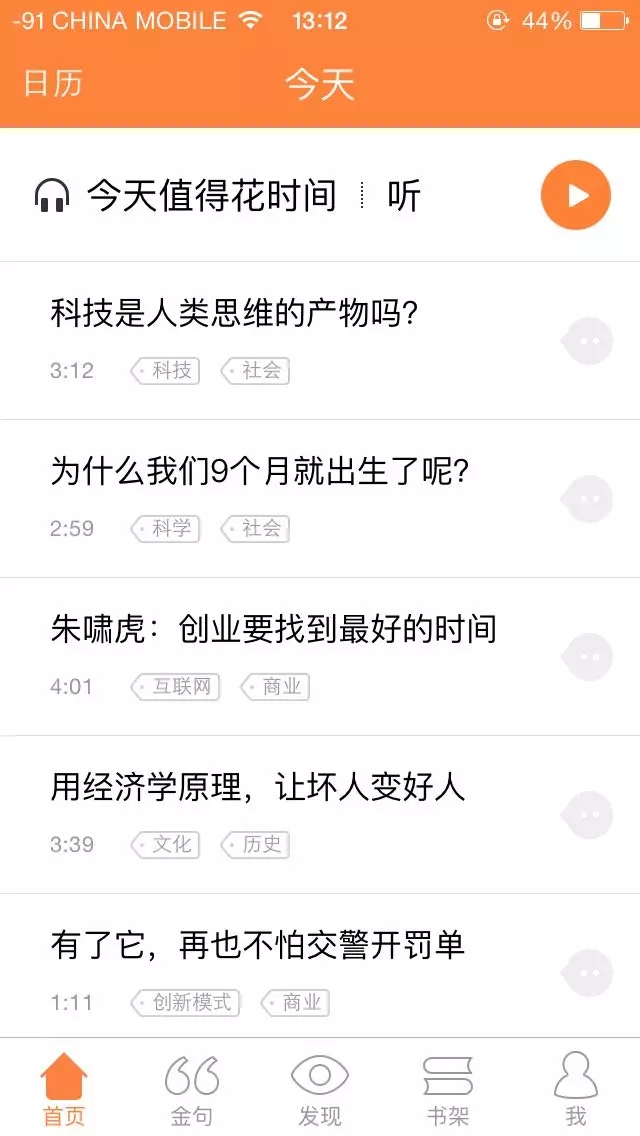
Task: Play today's audio with the orange play button
Action: (576, 196)
